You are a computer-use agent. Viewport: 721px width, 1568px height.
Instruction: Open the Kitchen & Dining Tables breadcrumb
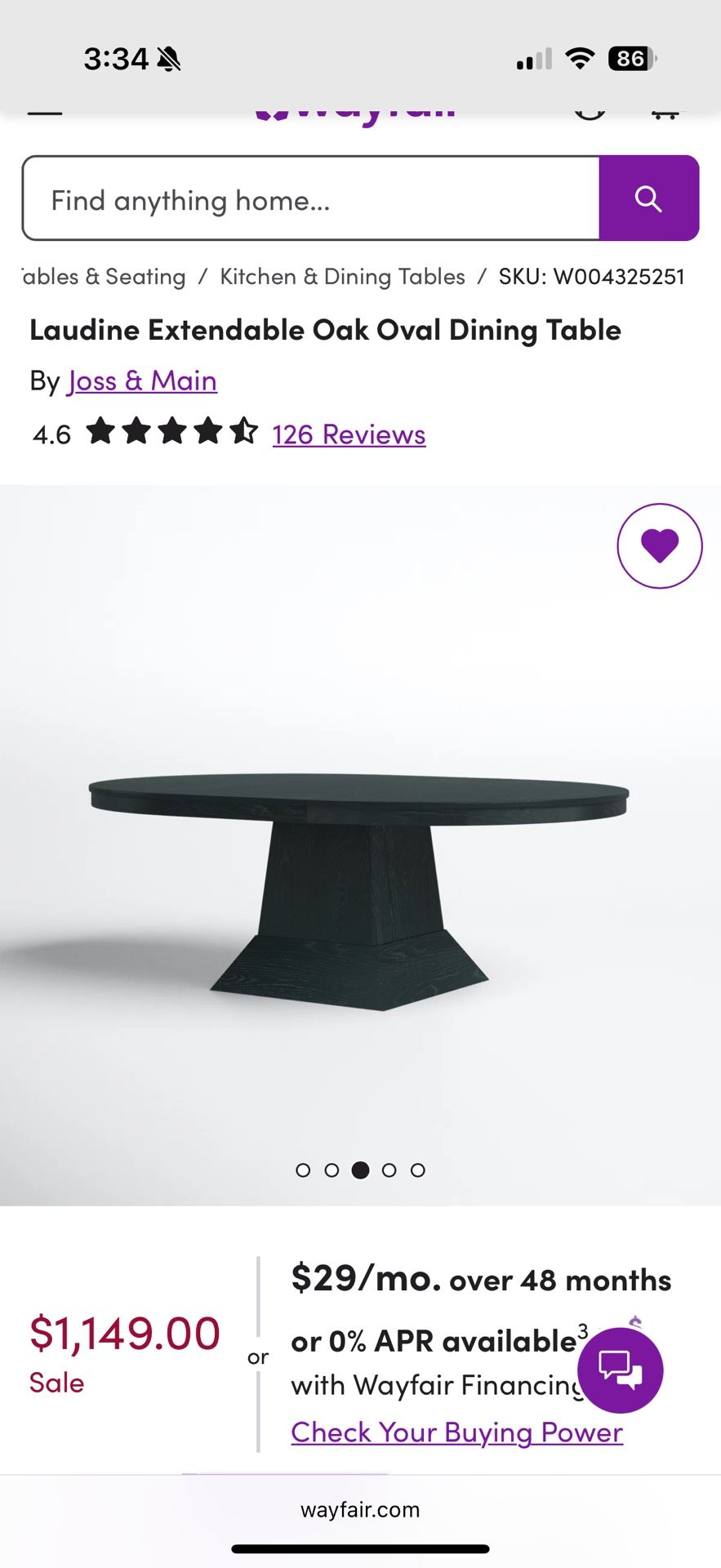342,277
